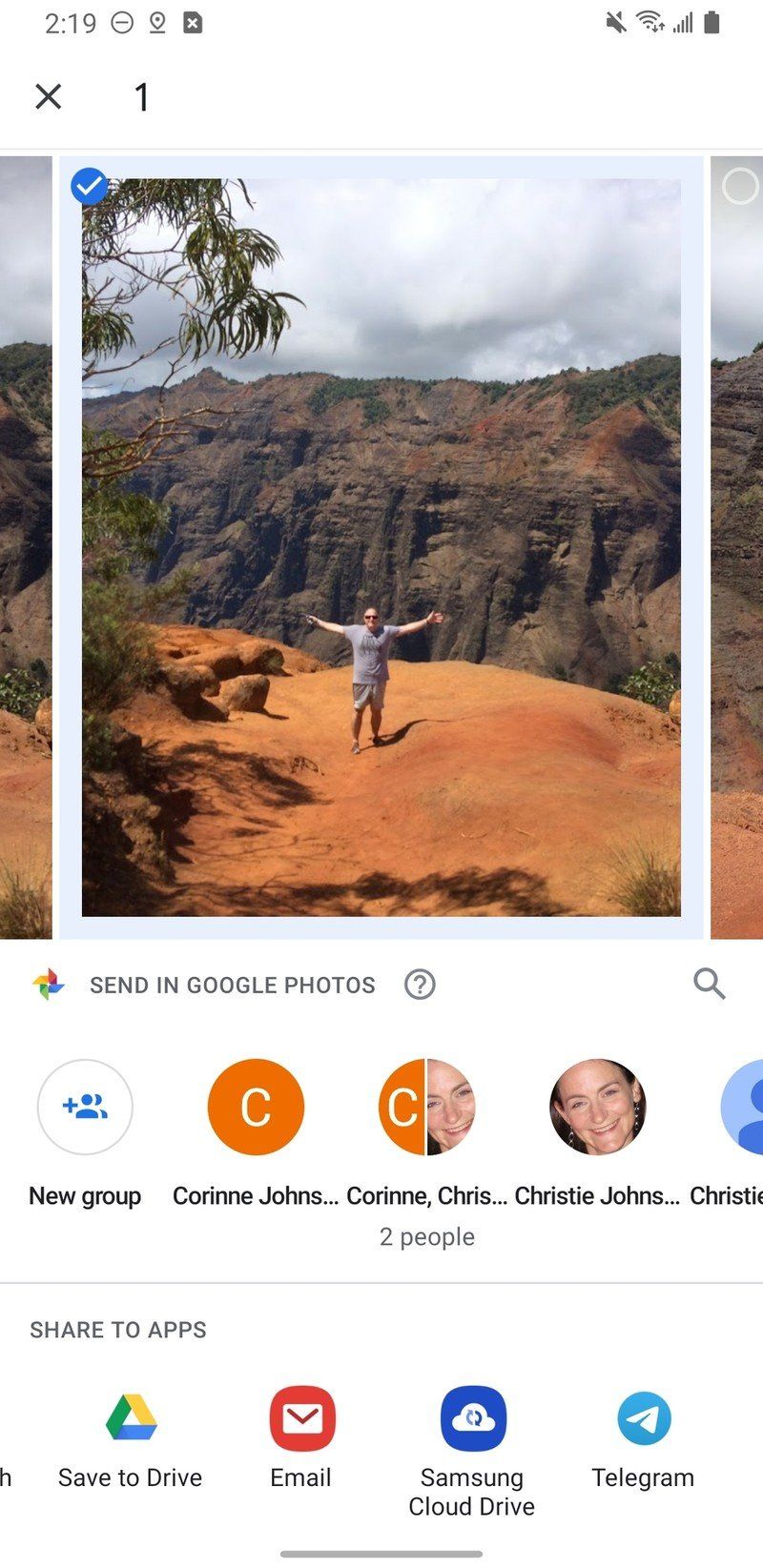The width and height of the screenshot is (763, 1568).
Task: Send to Corinne Johns… contact
Action: point(256,1134)
